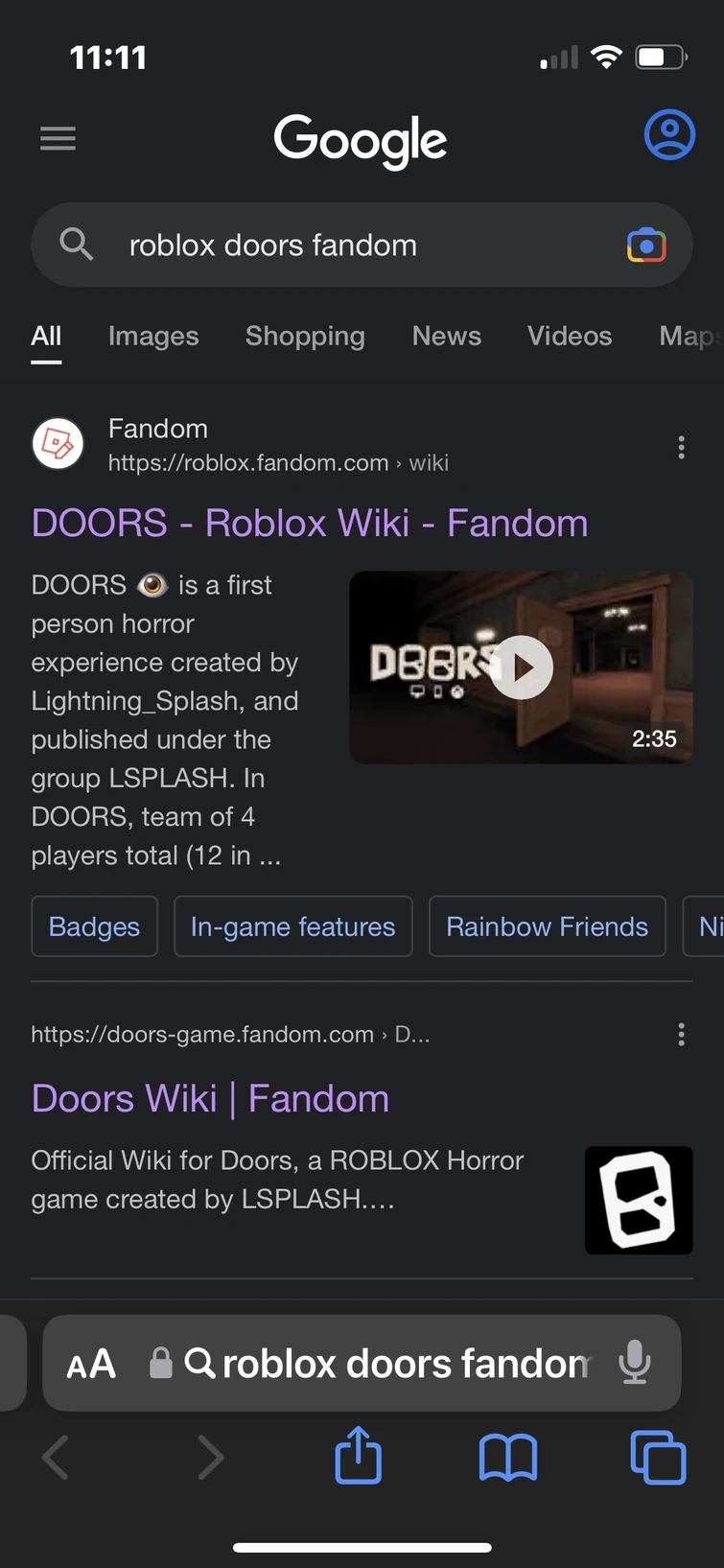Open Safari bookmarks icon

click(507, 1456)
